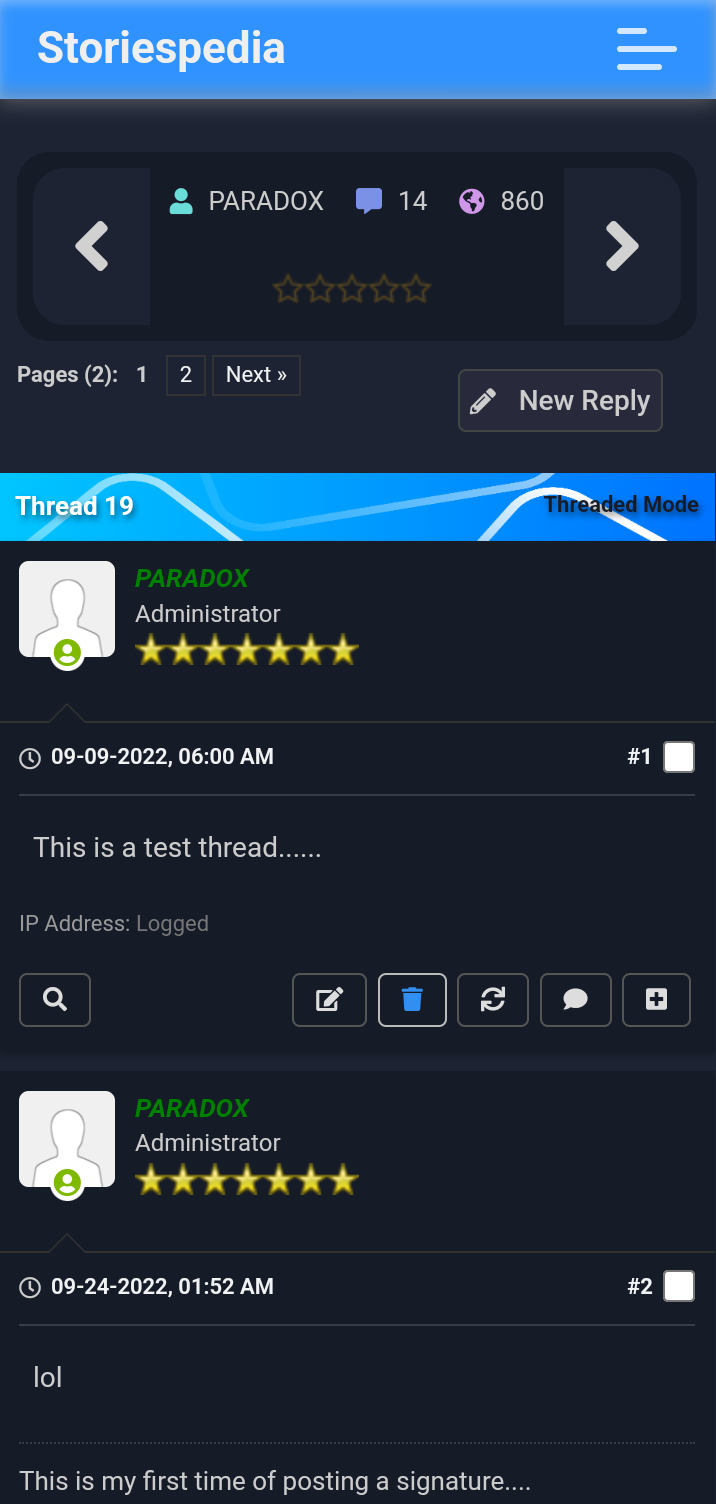Screen dimensions: 716x1504
Task: Select post #2 checkbox
Action: click(x=679, y=1286)
